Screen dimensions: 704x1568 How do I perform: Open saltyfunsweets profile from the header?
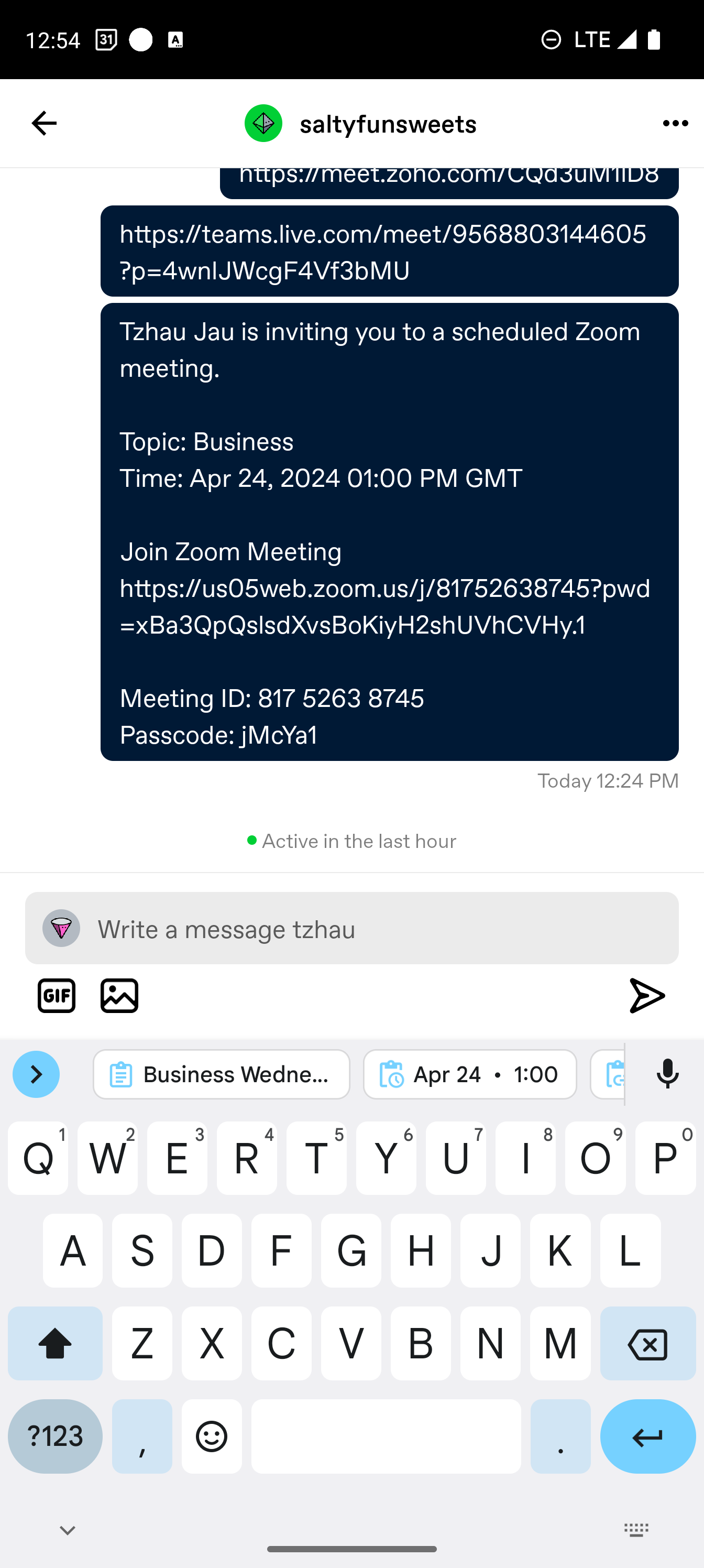[360, 124]
